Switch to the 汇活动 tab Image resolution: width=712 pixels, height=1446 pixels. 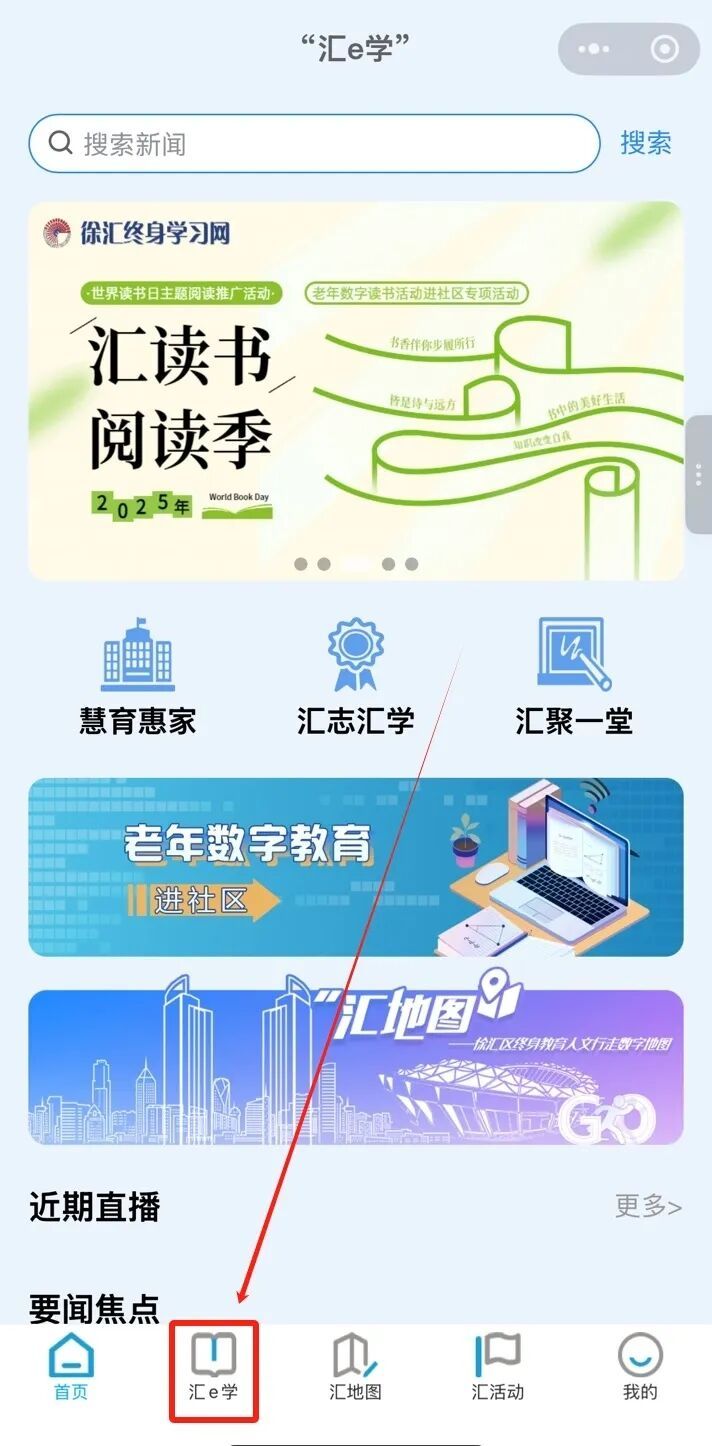[497, 1367]
